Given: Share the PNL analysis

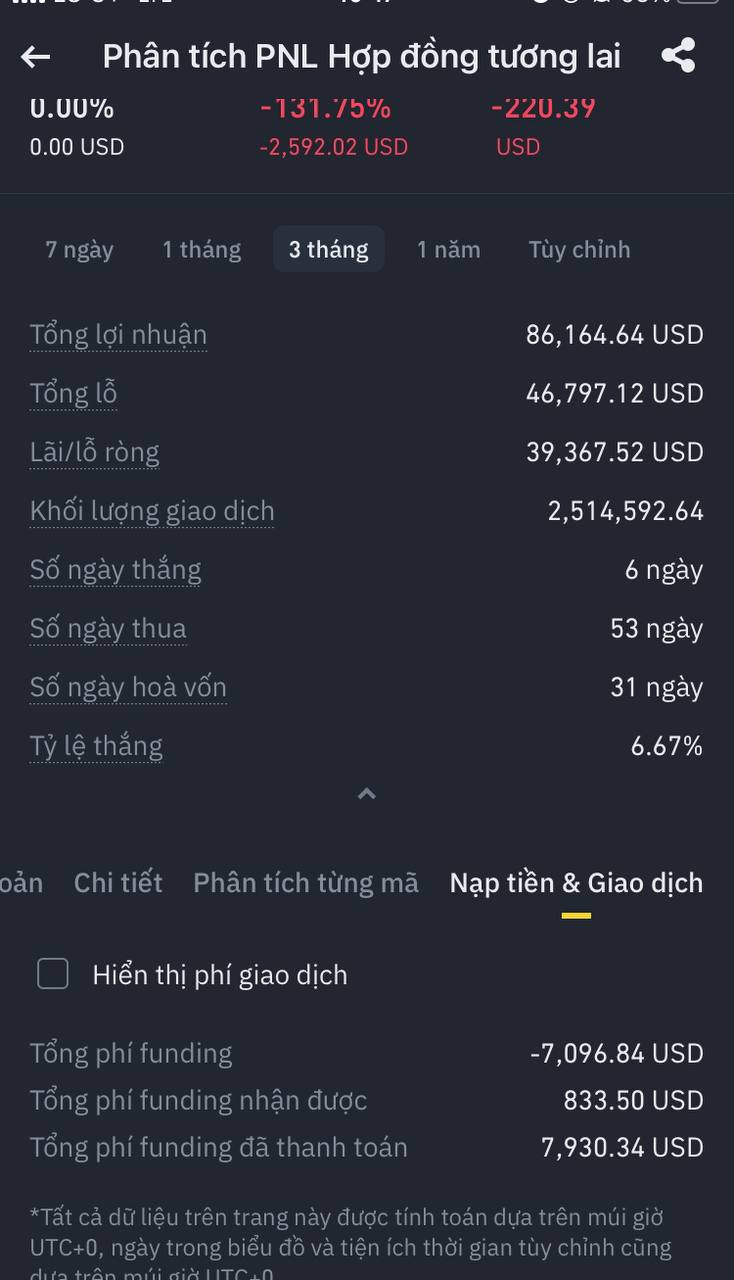Looking at the screenshot, I should (x=678, y=56).
